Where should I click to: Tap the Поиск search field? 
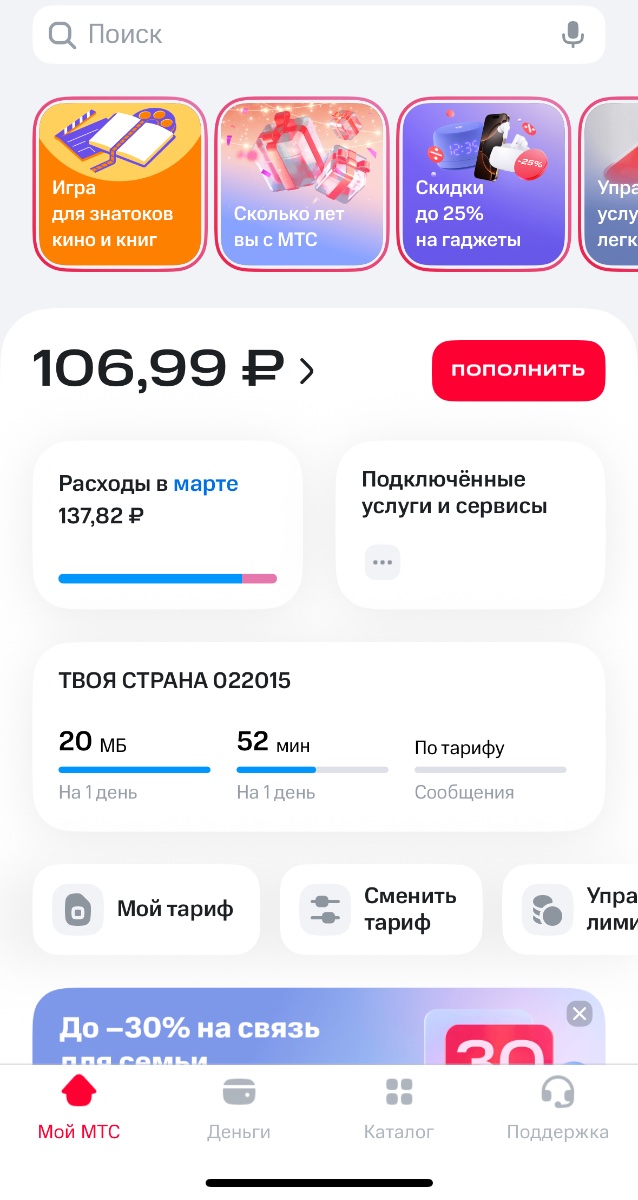(300, 35)
